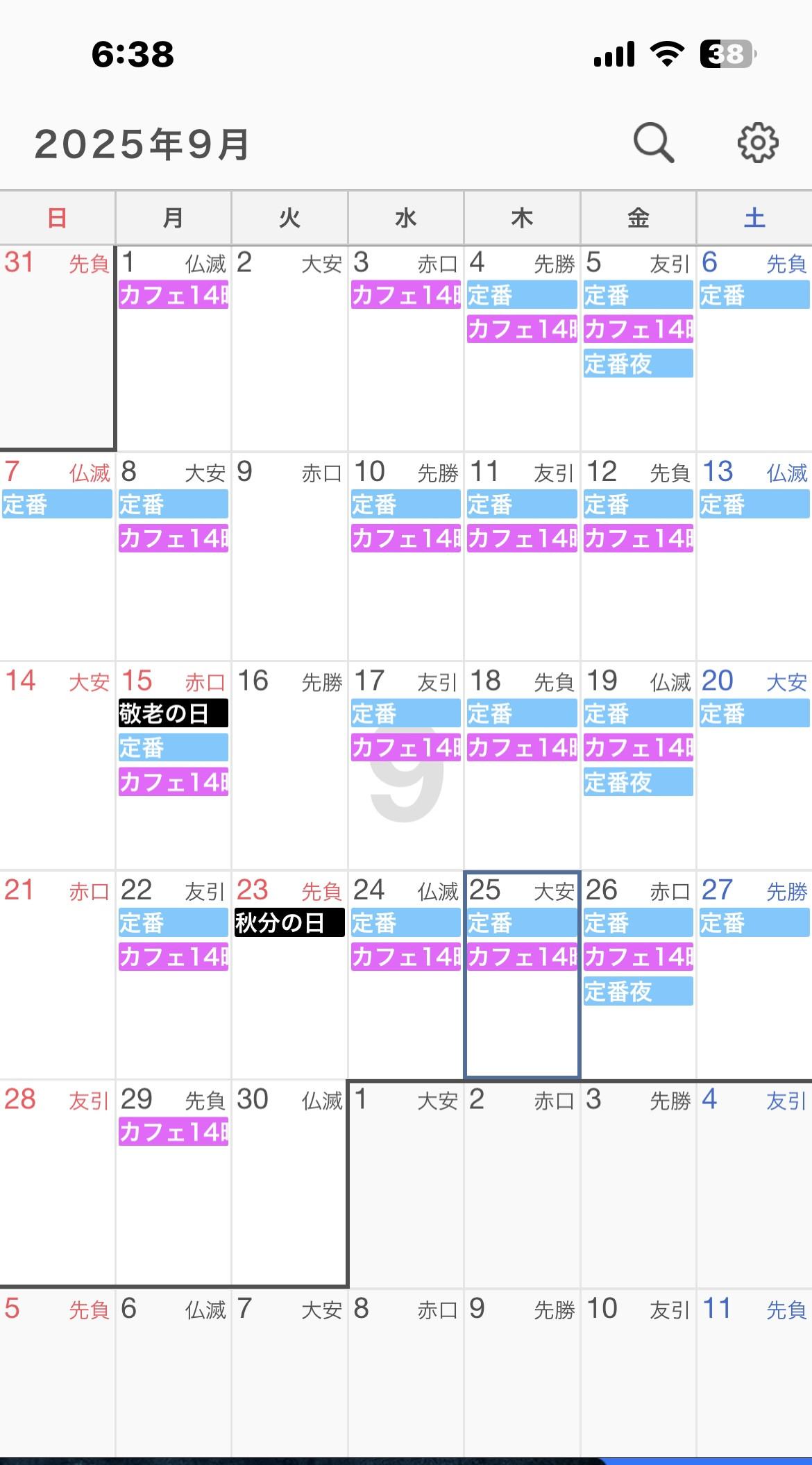This screenshot has width=812, height=1465.
Task: Open the search magnifier icon
Action: [x=654, y=143]
